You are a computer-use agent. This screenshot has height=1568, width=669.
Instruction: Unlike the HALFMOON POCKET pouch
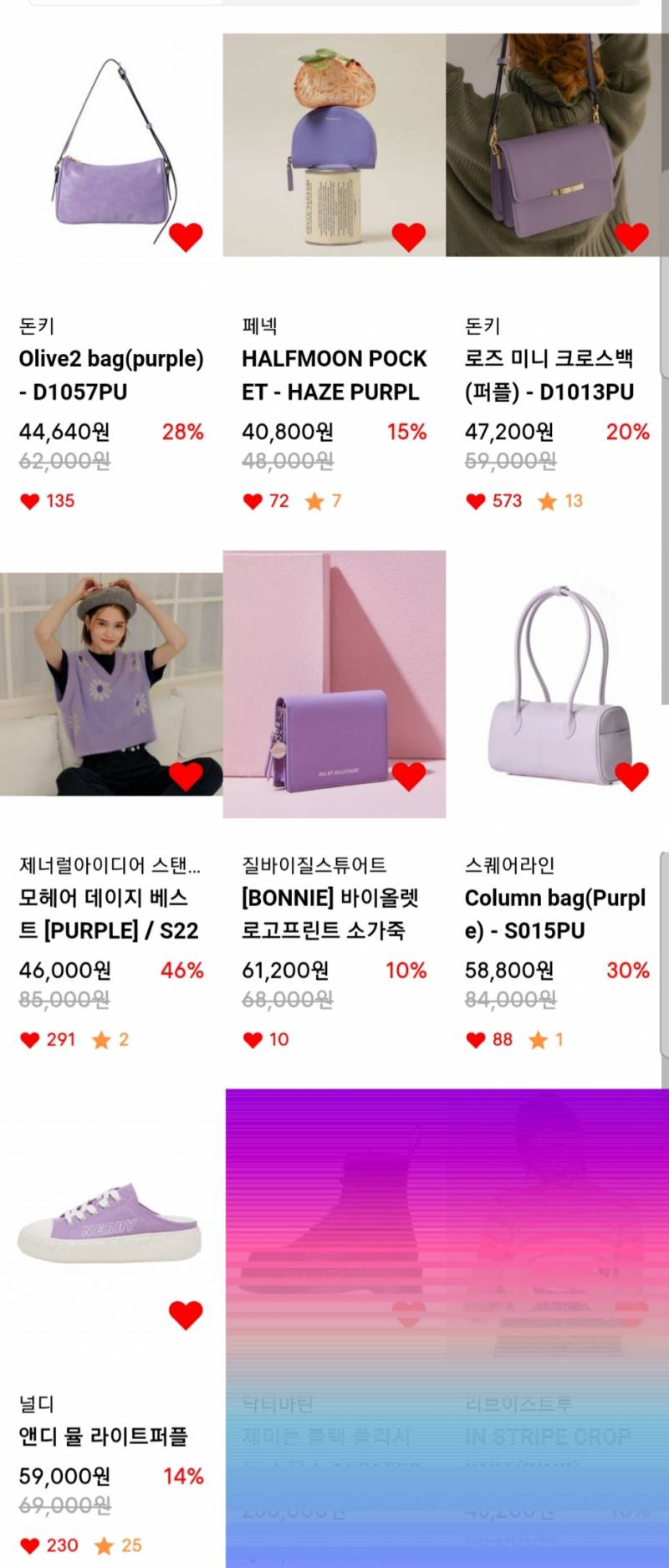point(409,238)
